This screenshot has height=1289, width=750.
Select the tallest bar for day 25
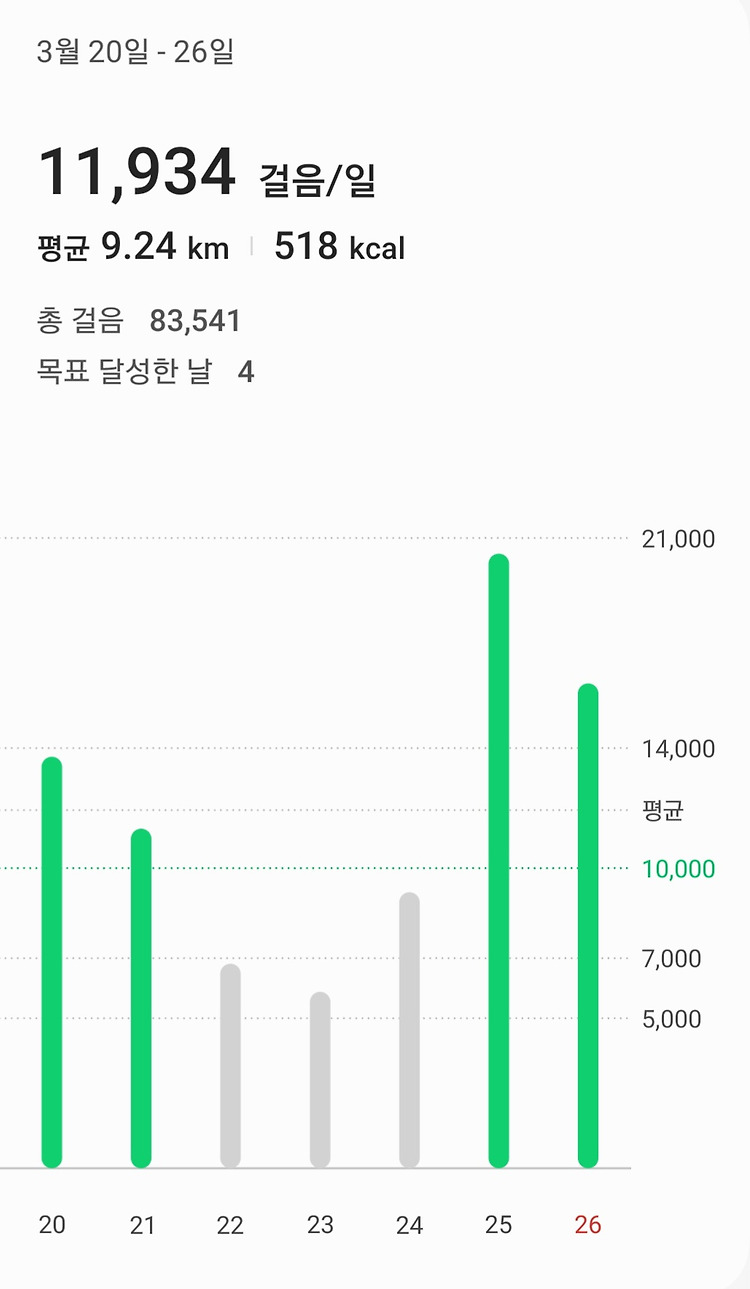tap(499, 861)
